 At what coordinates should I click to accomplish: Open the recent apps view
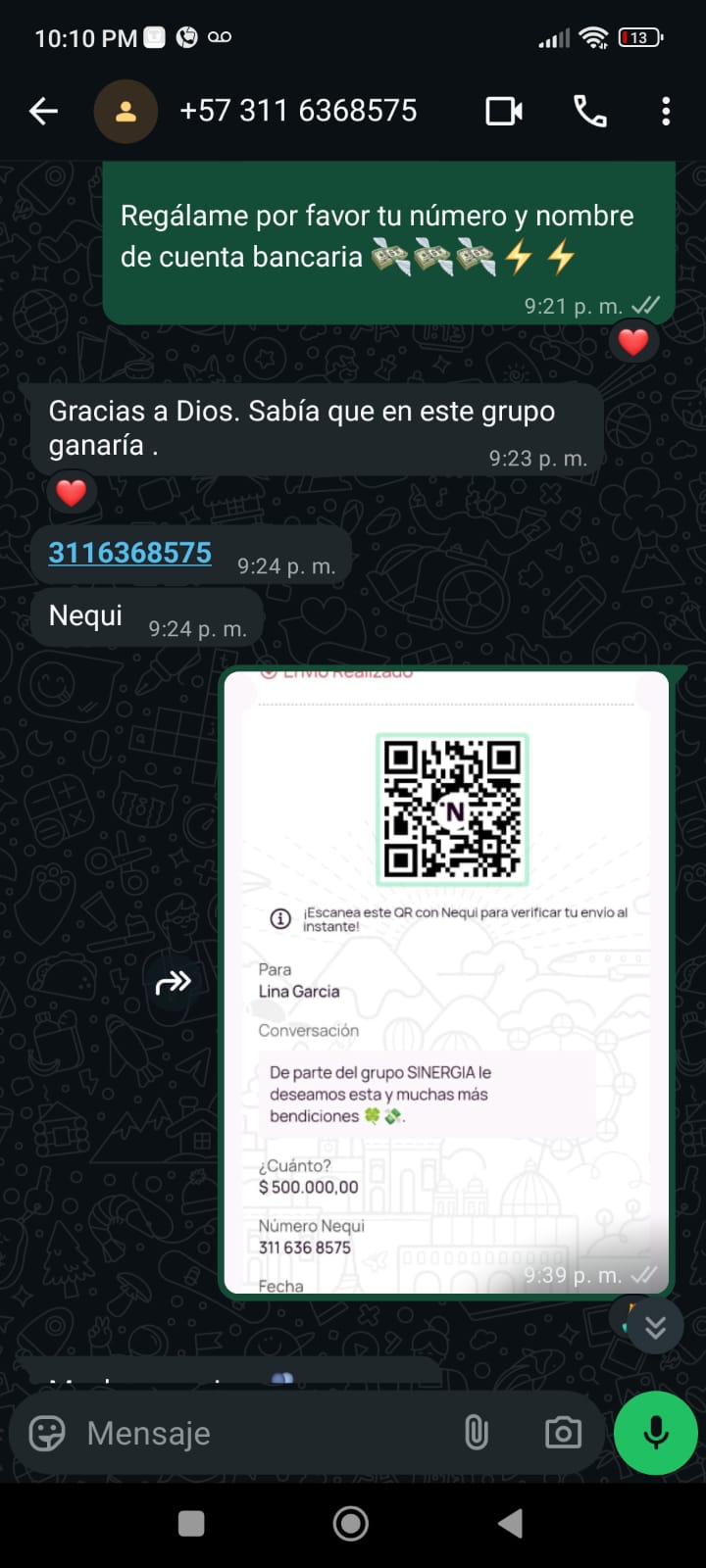coord(191,1523)
